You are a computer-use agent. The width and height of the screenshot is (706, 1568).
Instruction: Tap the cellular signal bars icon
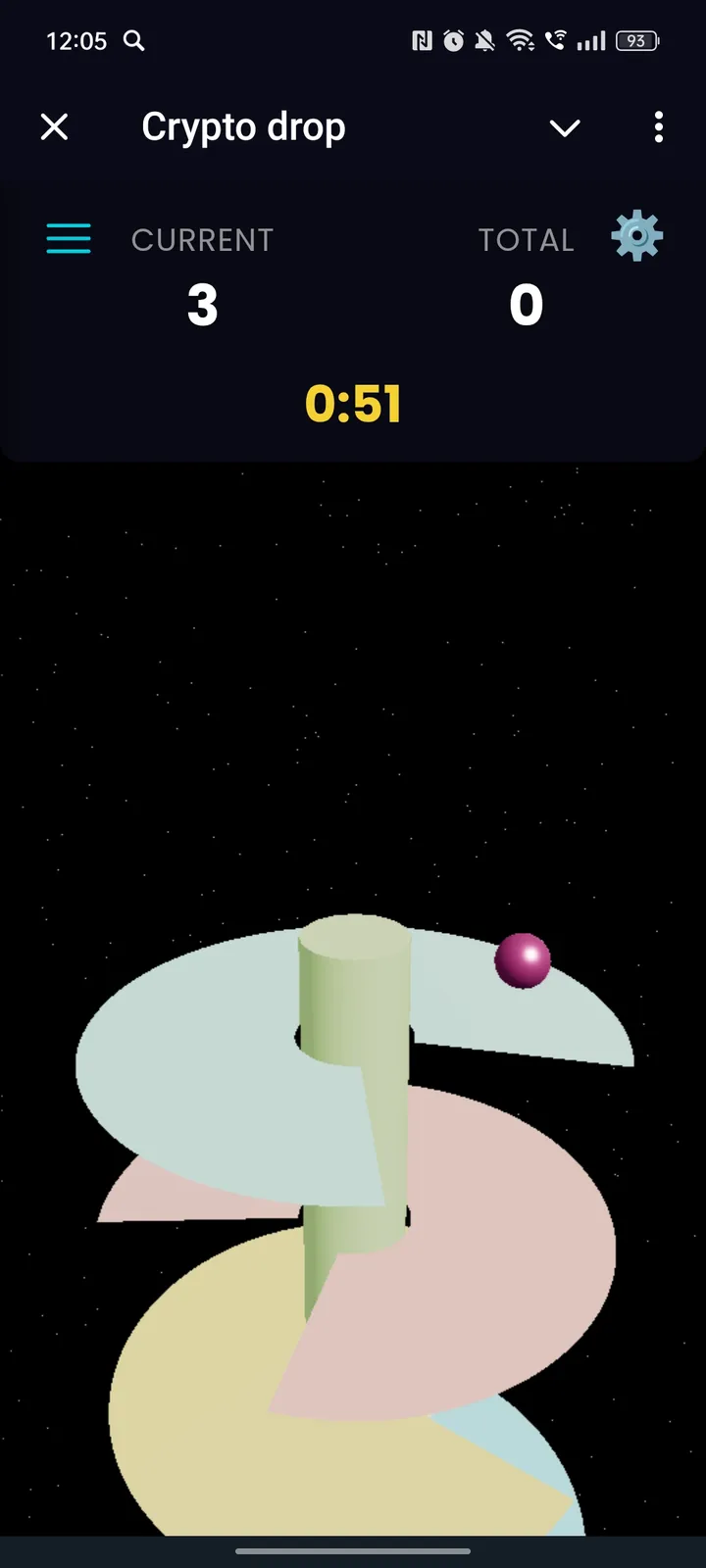pos(592,41)
